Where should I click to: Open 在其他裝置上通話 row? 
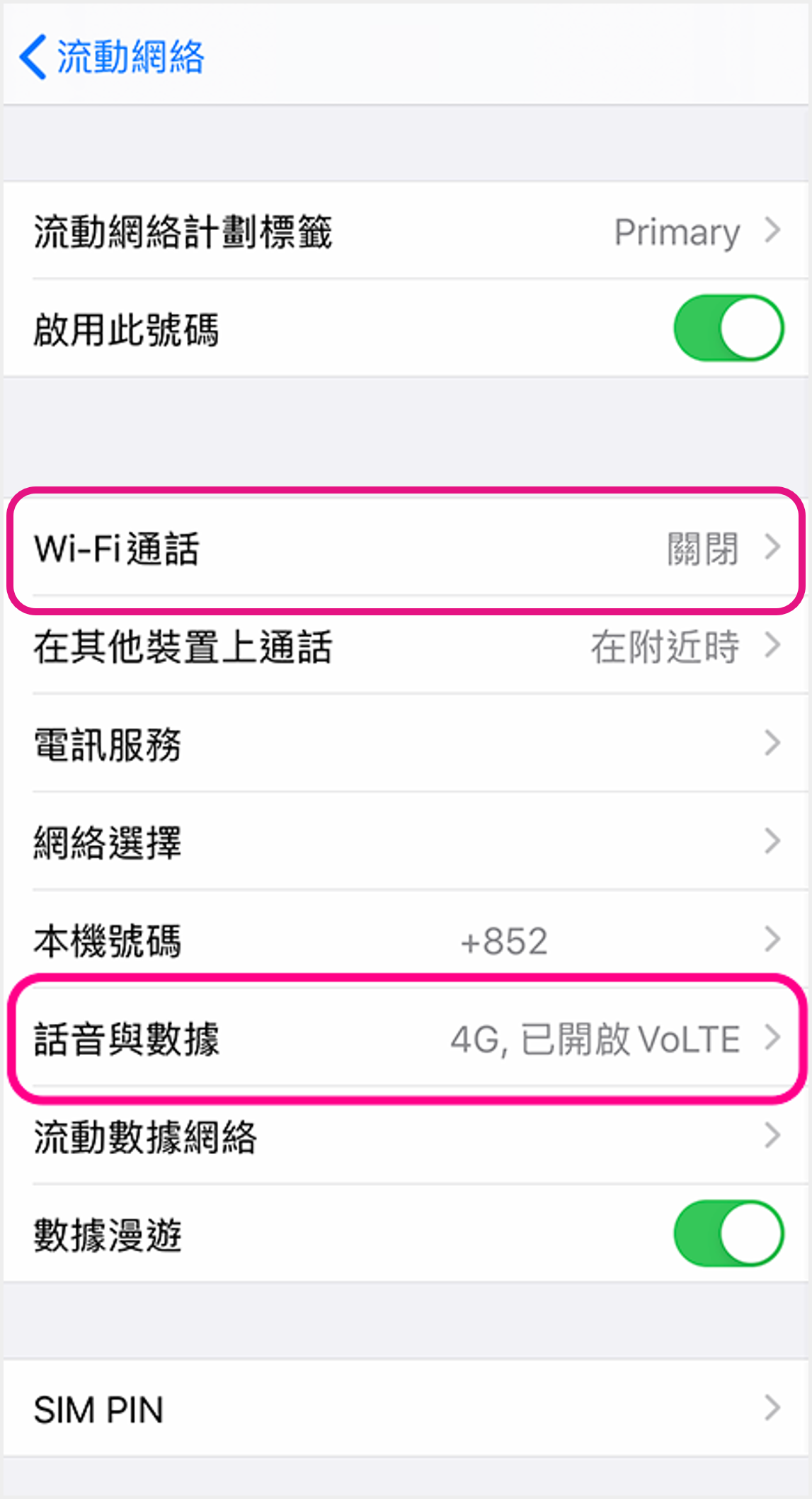[406, 646]
